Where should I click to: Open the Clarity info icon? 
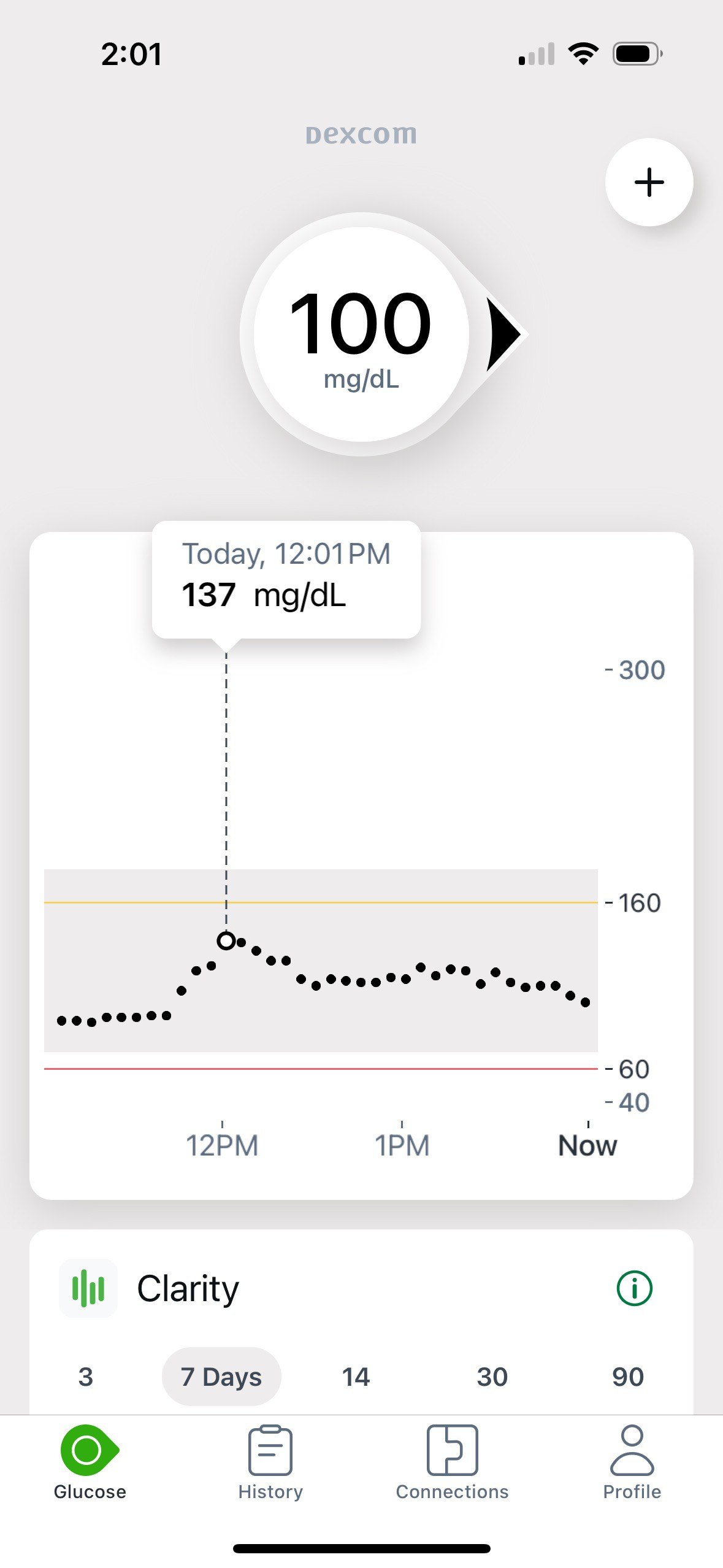pyautogui.click(x=634, y=1288)
